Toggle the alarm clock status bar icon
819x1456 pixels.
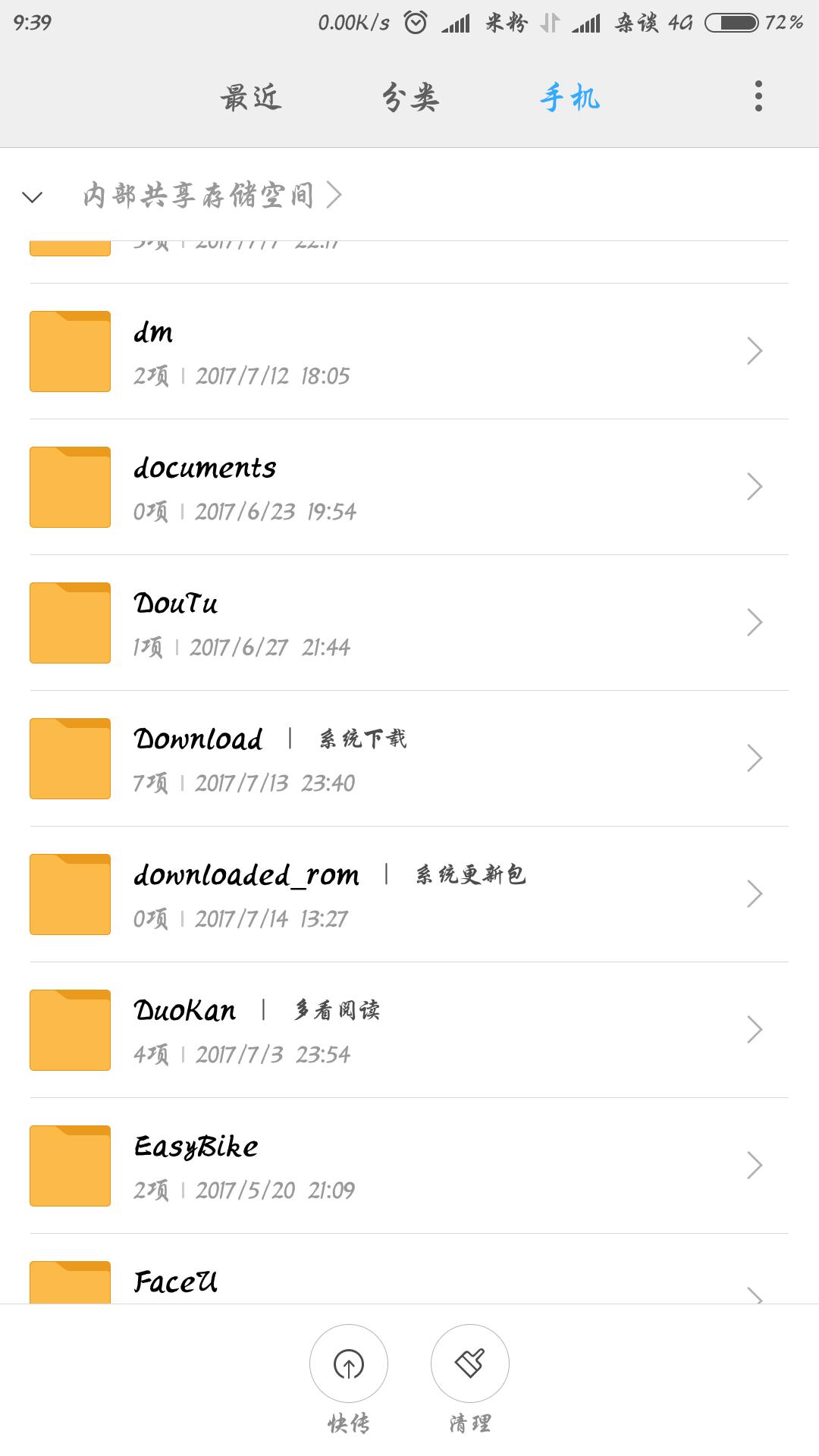click(412, 24)
